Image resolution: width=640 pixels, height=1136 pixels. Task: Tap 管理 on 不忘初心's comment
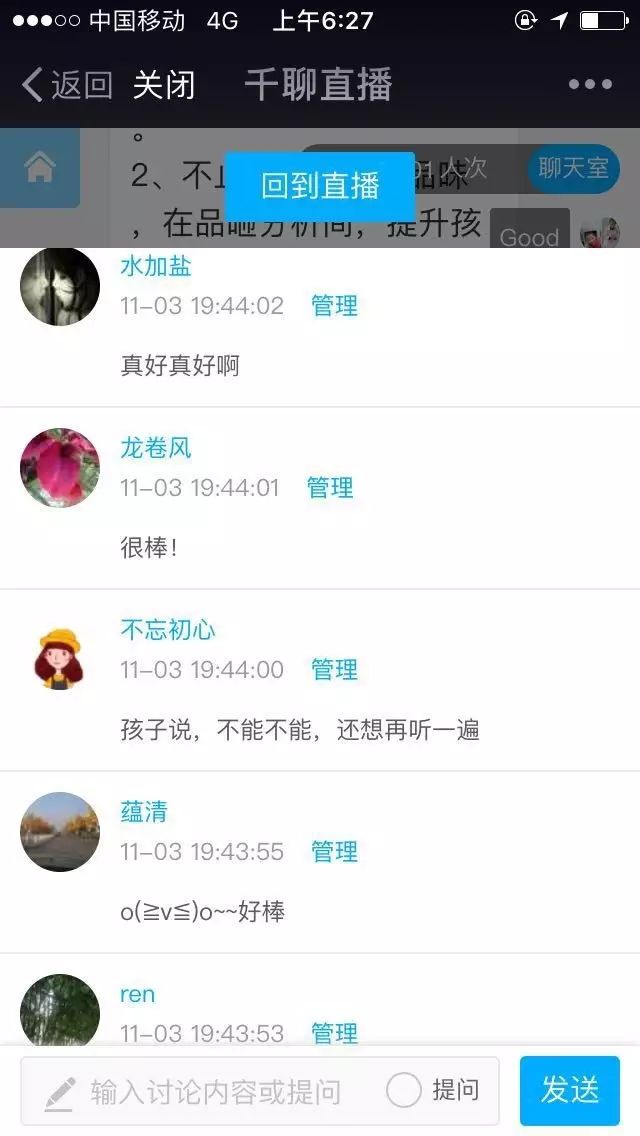click(334, 669)
